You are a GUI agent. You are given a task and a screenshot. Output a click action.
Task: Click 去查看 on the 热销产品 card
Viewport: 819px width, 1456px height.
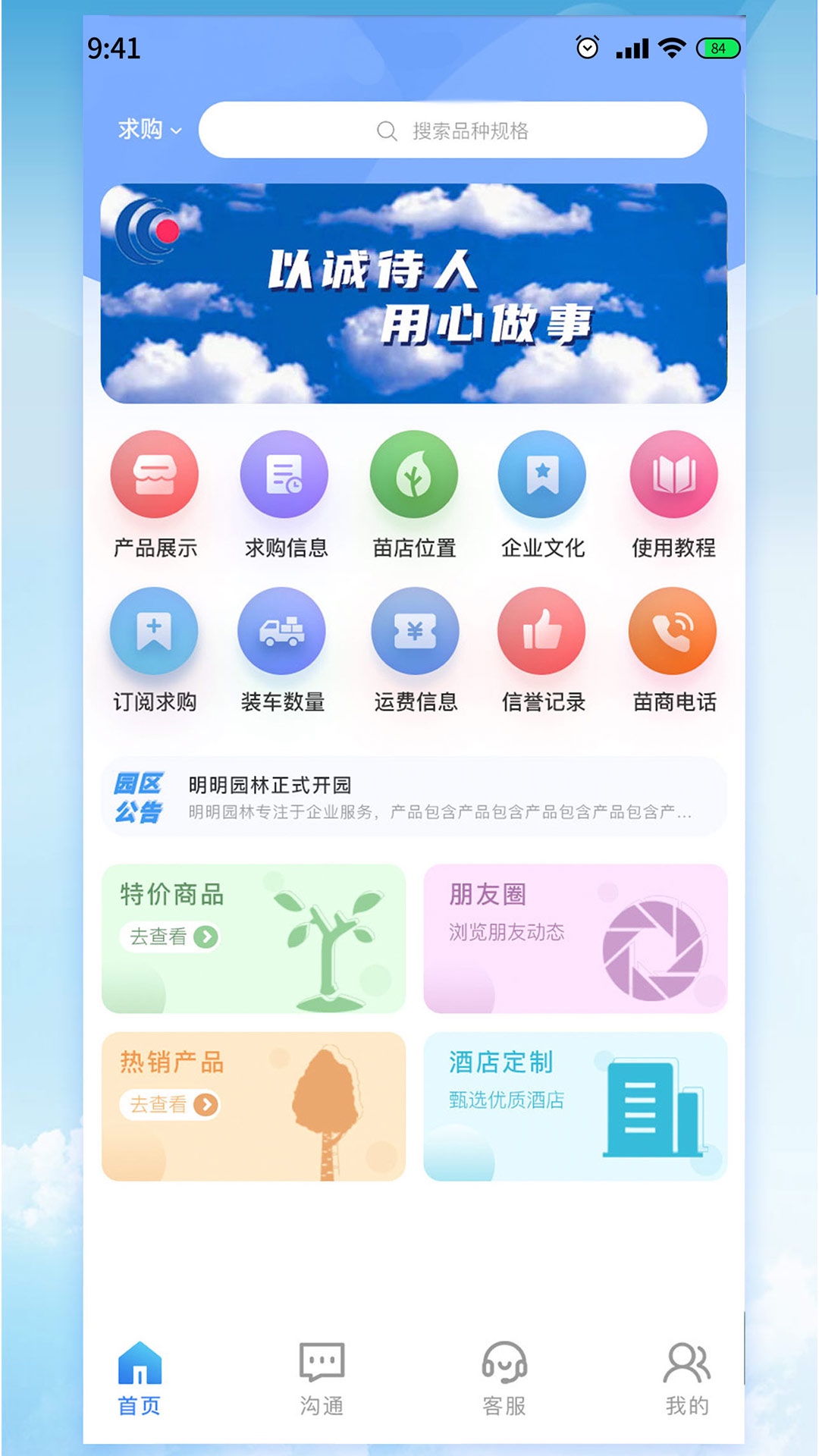click(x=168, y=1105)
